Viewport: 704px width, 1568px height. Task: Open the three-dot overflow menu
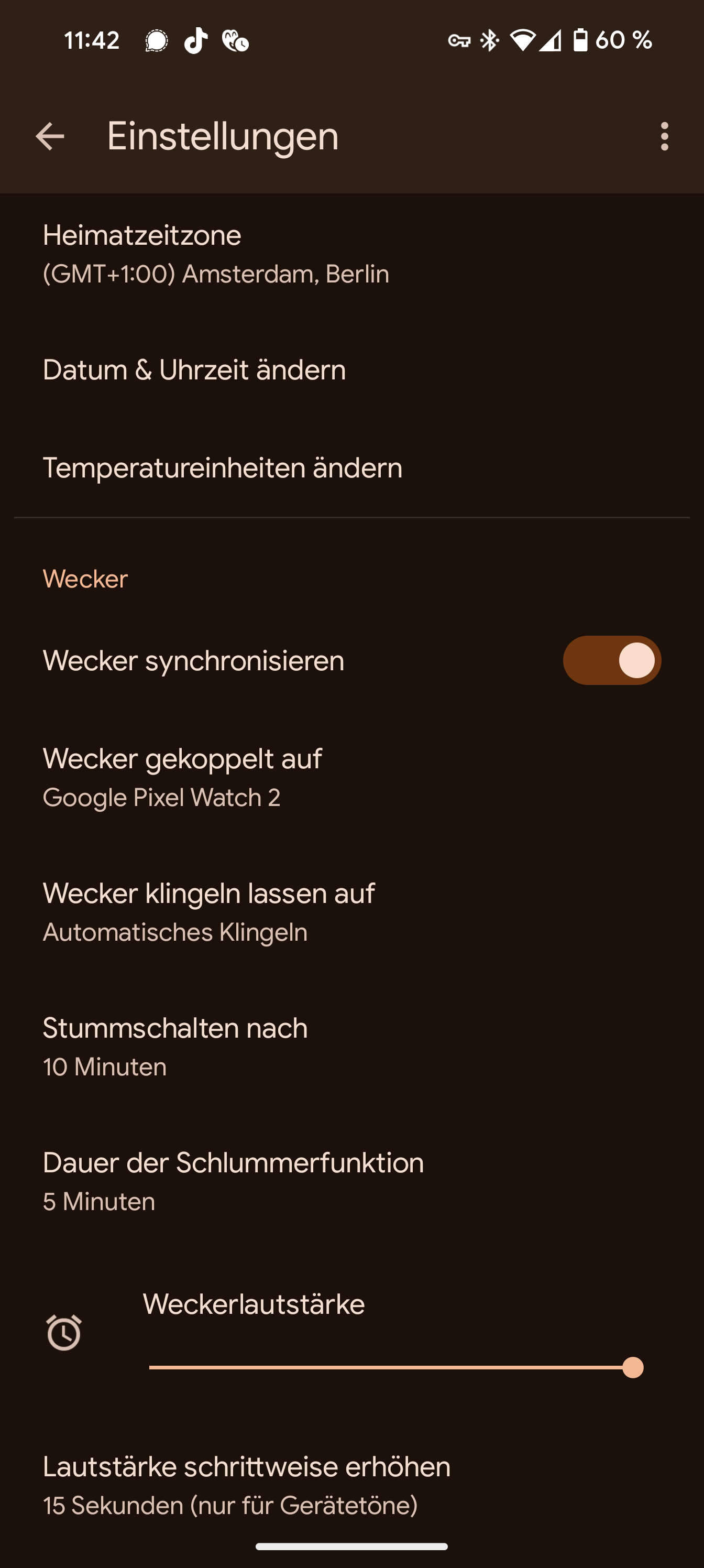coord(664,136)
